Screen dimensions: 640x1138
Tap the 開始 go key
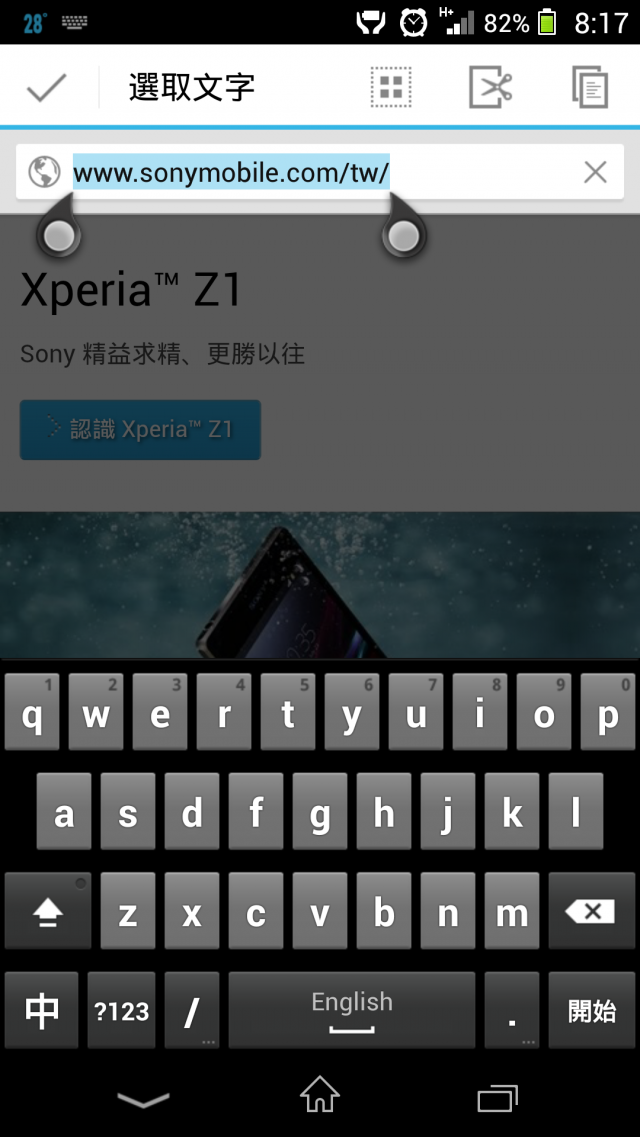[x=592, y=1010]
